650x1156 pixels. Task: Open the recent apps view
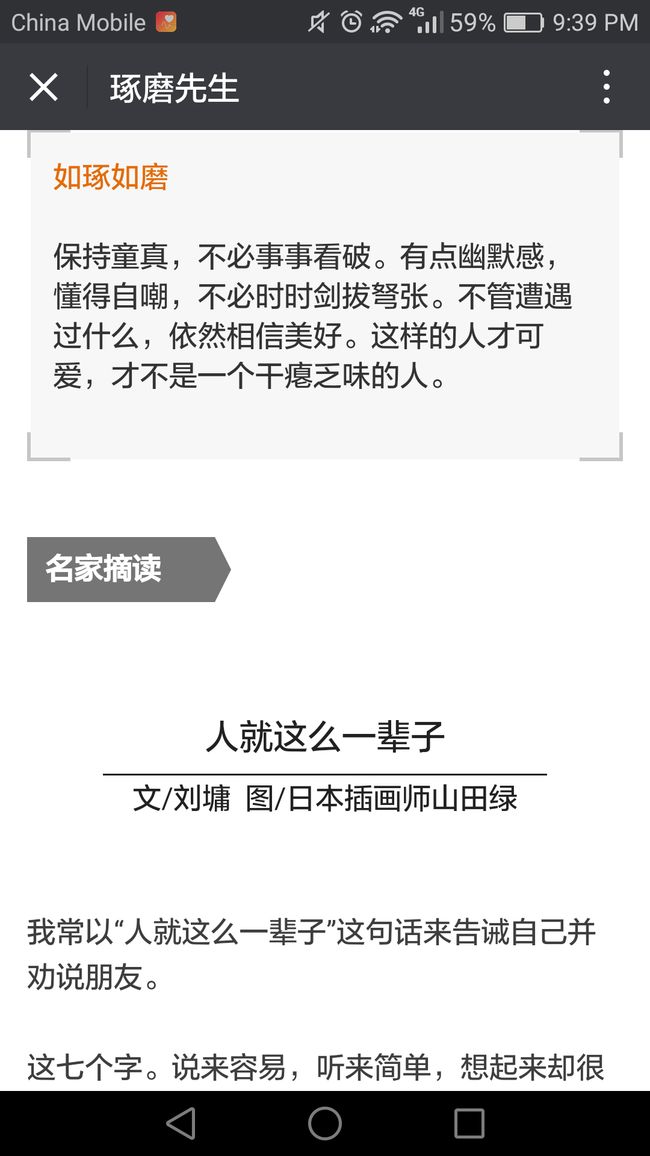(x=469, y=1124)
